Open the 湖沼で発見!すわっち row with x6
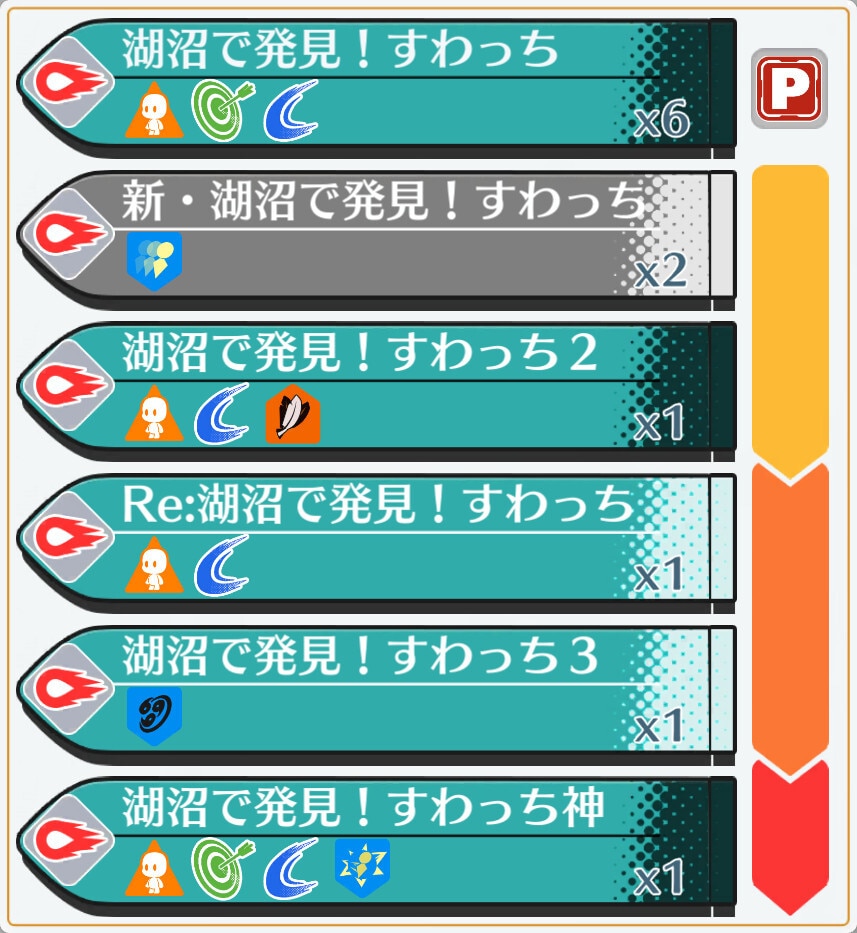The height and width of the screenshot is (933, 857). [x=380, y=85]
